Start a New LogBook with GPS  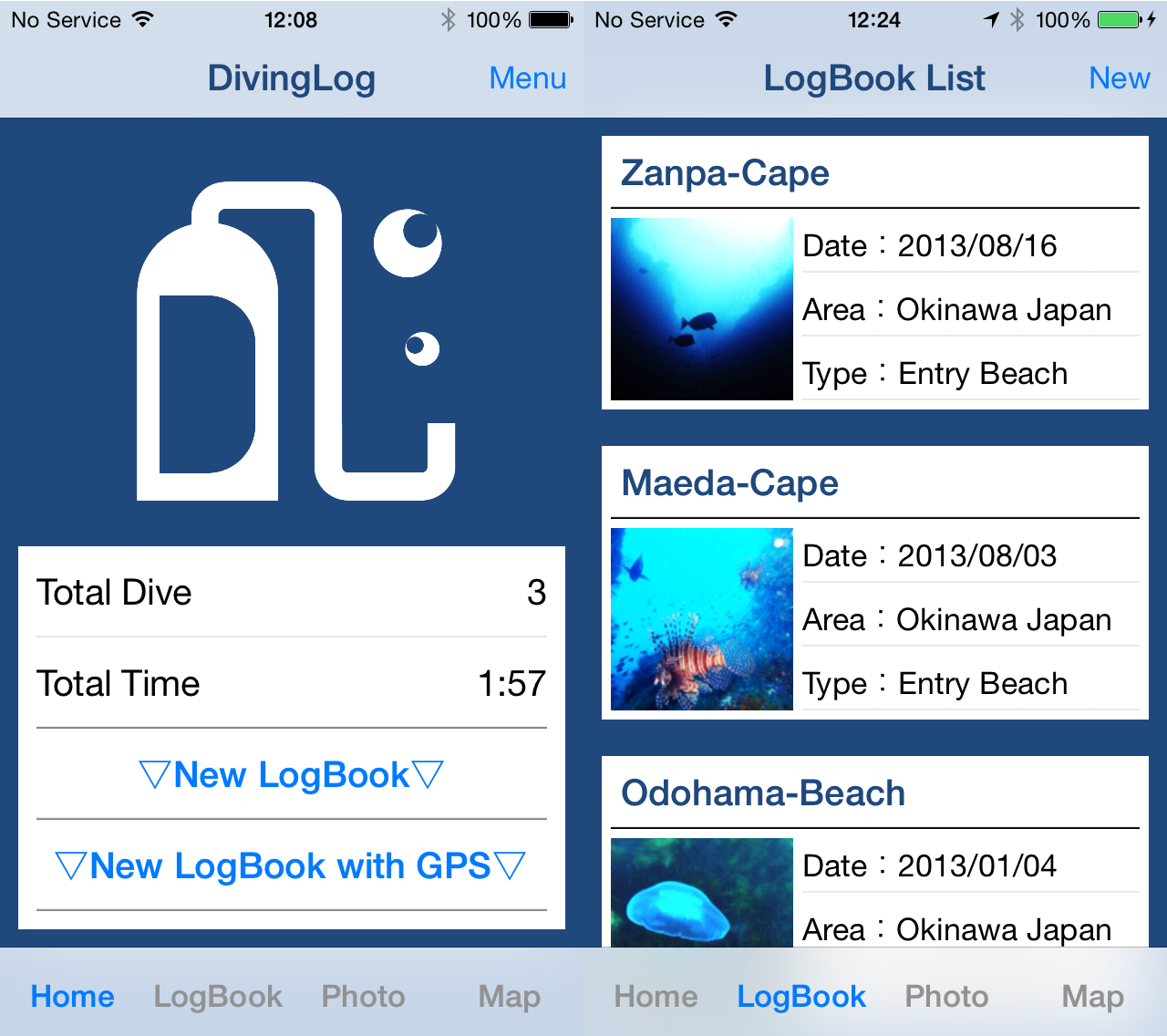[291, 866]
